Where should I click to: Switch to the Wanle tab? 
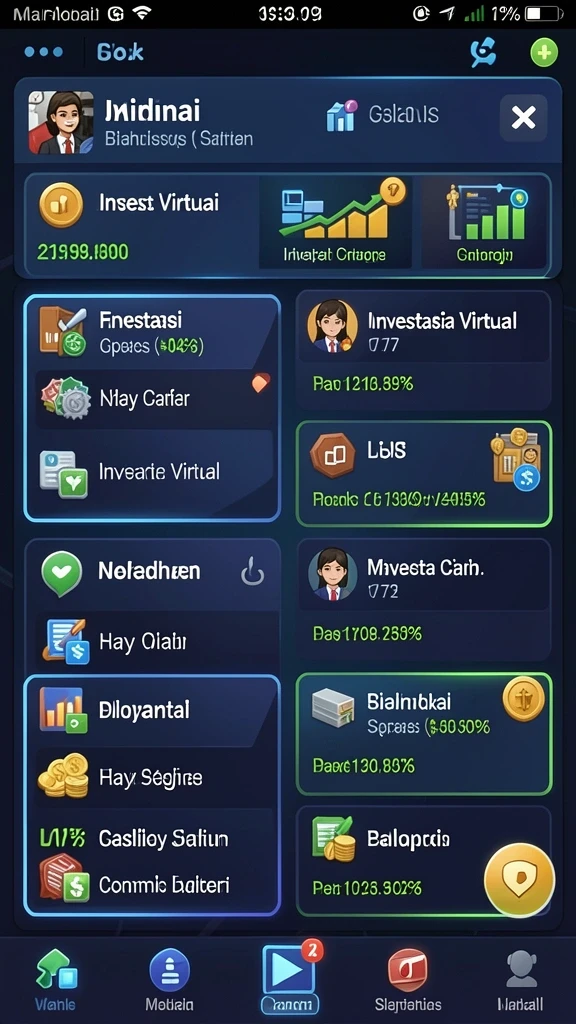[x=56, y=980]
